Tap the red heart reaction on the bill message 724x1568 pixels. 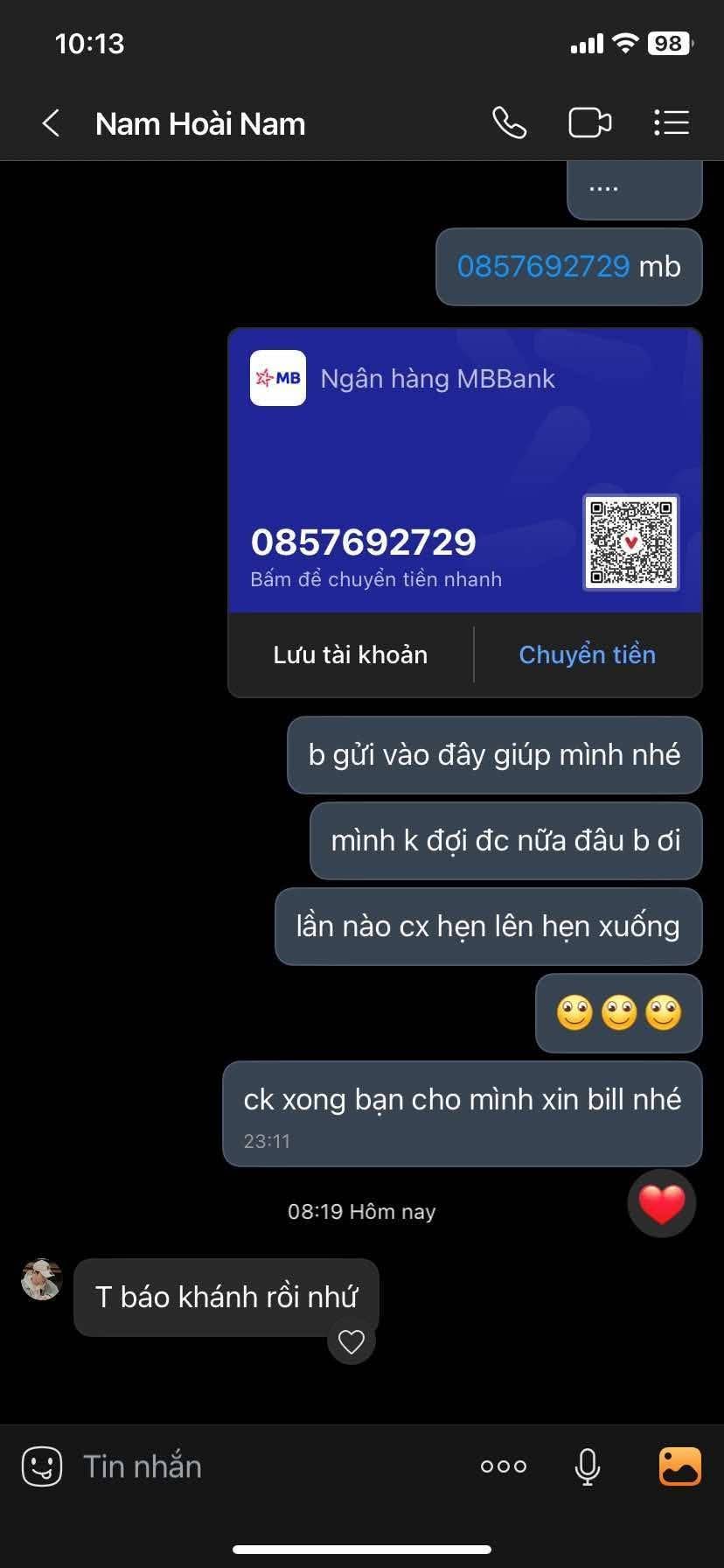coord(662,1203)
